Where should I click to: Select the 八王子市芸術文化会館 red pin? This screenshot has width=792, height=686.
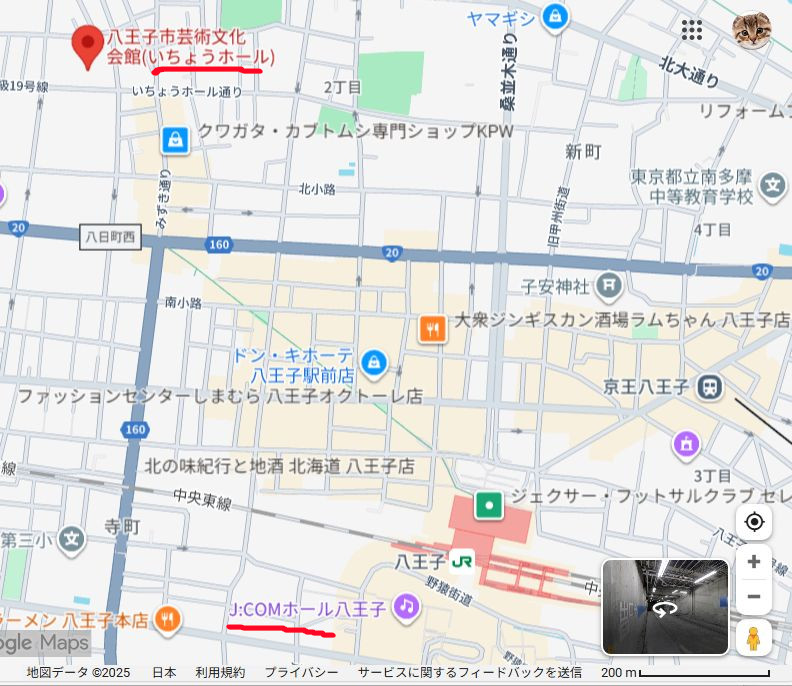pyautogui.click(x=89, y=44)
